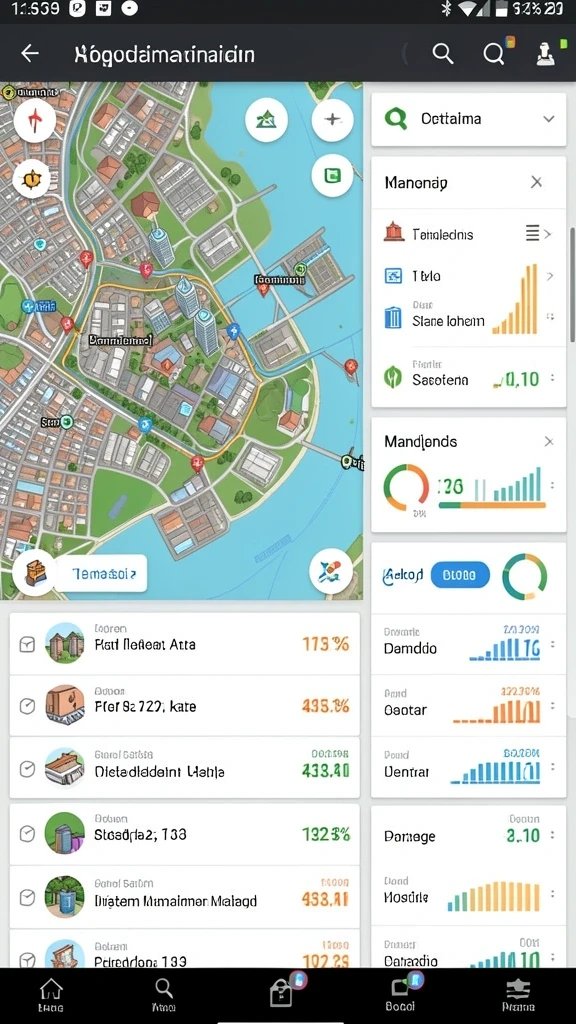This screenshot has height=1024, width=576.
Task: Go back using the top-left arrow
Action: [30, 54]
